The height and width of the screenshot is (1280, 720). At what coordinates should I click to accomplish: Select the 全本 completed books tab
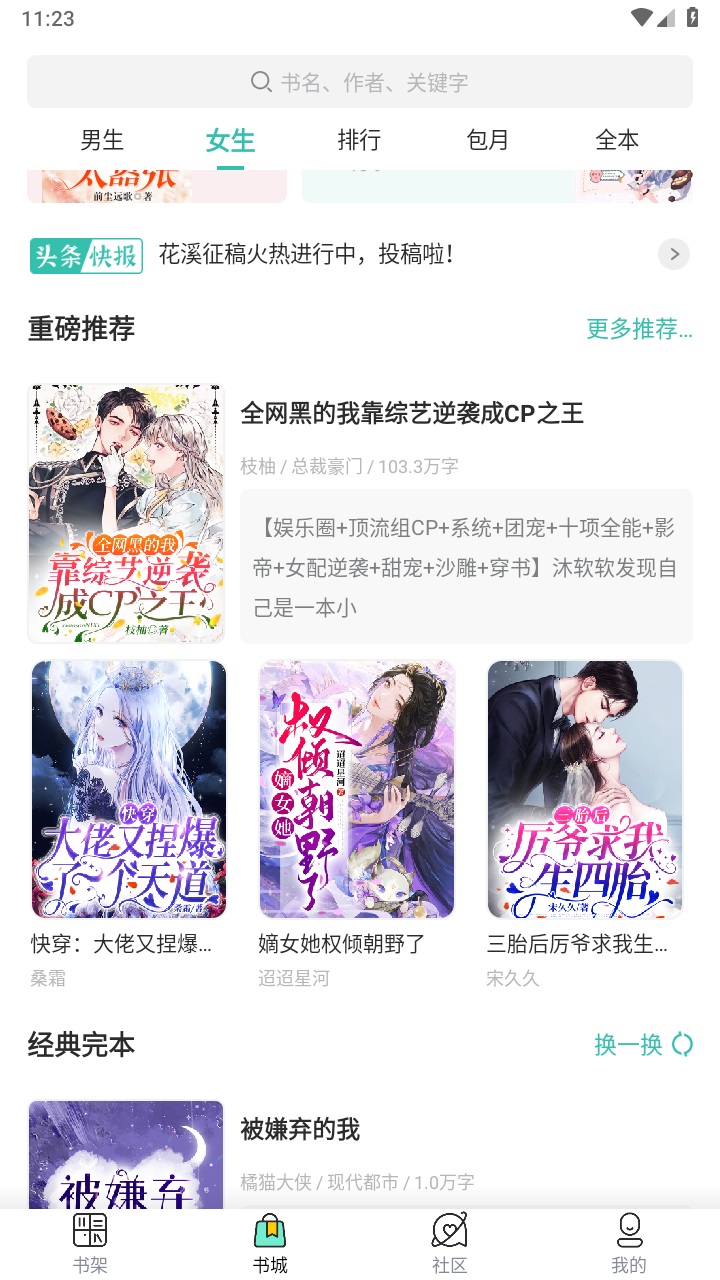click(x=619, y=141)
